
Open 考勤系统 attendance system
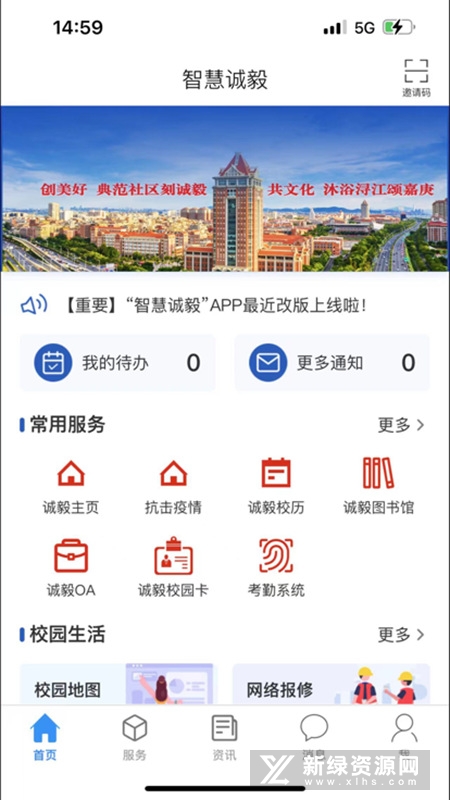point(276,568)
